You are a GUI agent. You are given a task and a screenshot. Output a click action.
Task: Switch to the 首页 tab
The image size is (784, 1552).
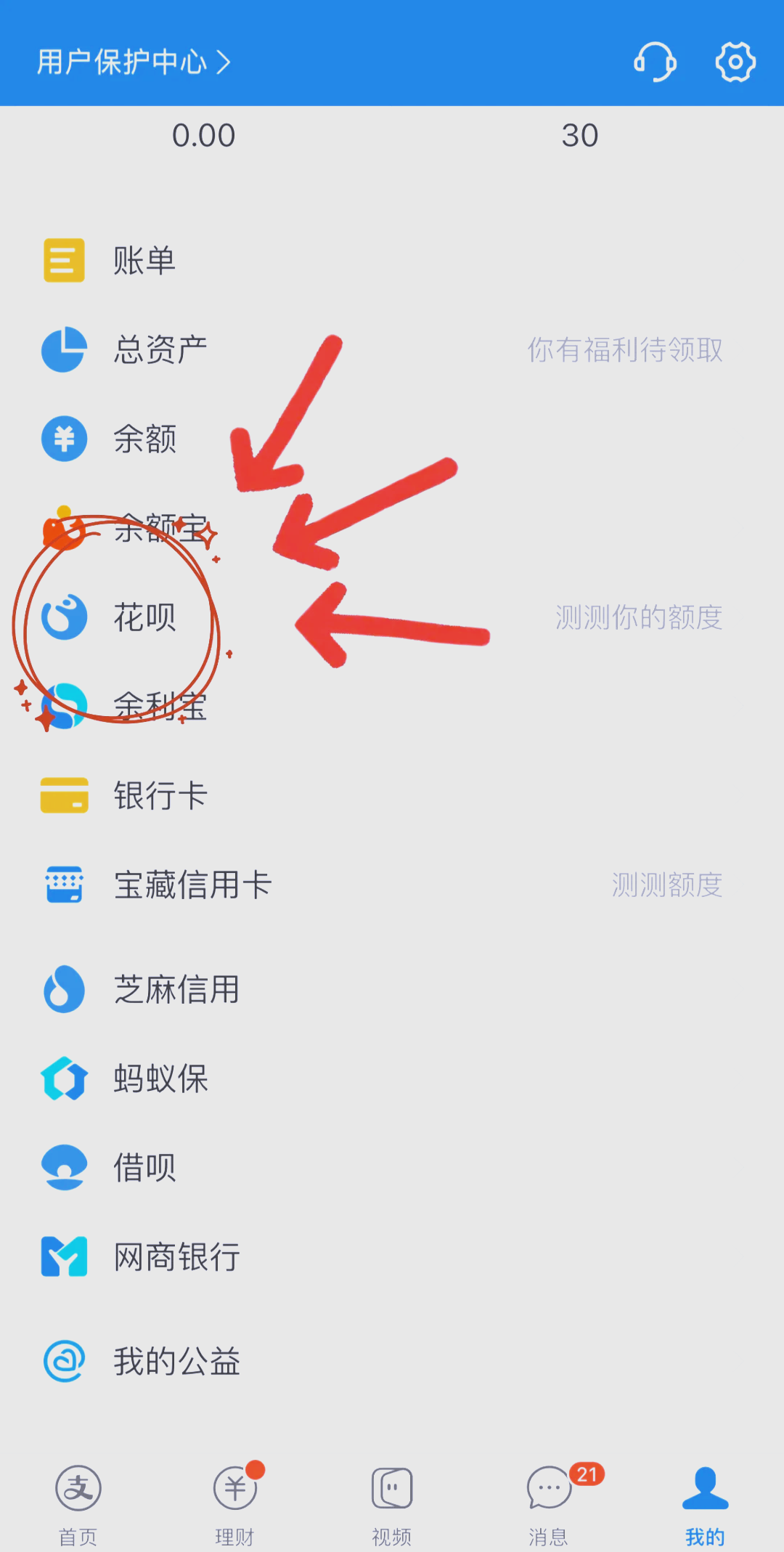pyautogui.click(x=78, y=1505)
